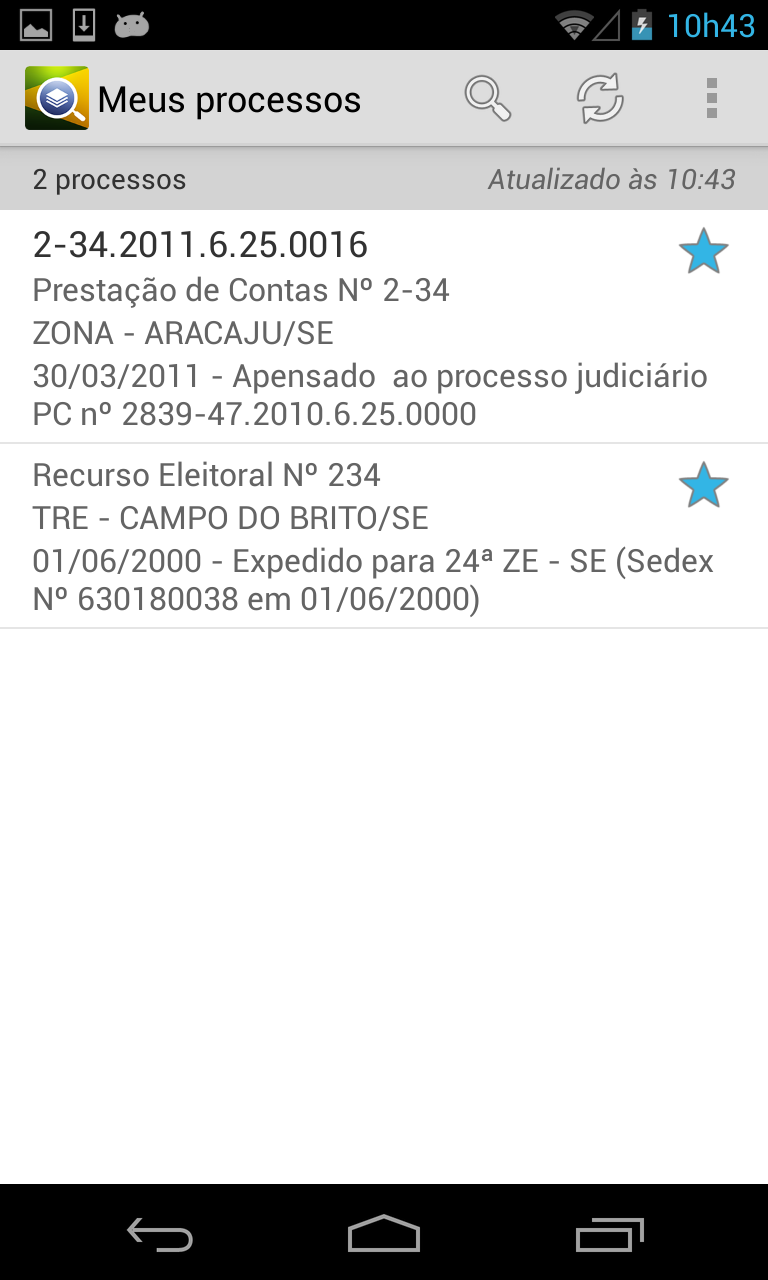Open the search magnifier in the app bar
768x1280 pixels.
(488, 99)
